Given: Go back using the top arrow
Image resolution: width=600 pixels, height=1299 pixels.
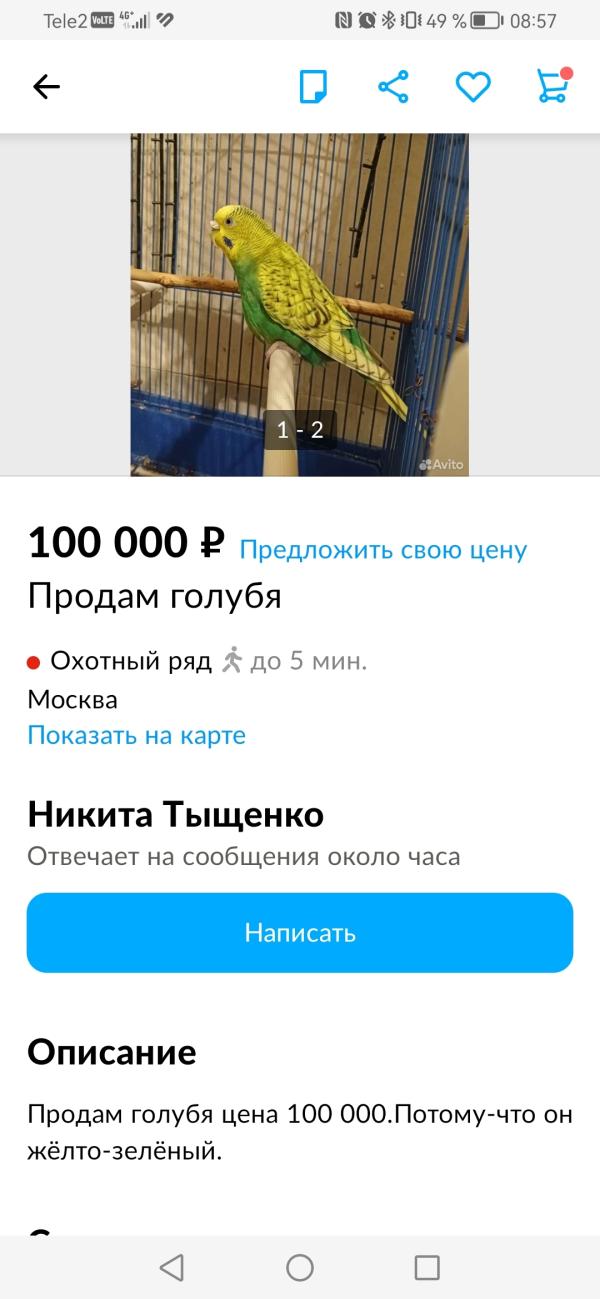Looking at the screenshot, I should click(46, 87).
